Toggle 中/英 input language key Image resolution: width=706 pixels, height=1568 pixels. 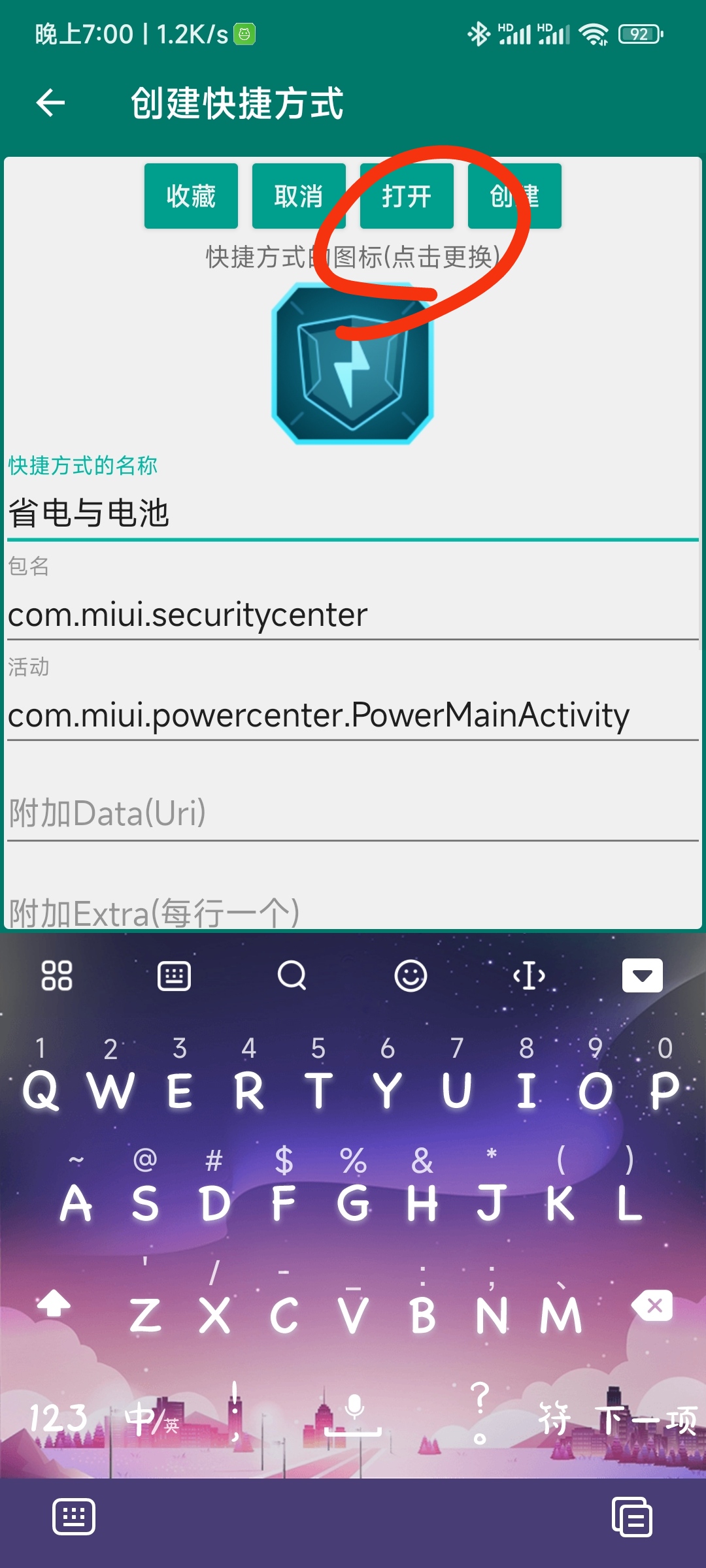[152, 1420]
